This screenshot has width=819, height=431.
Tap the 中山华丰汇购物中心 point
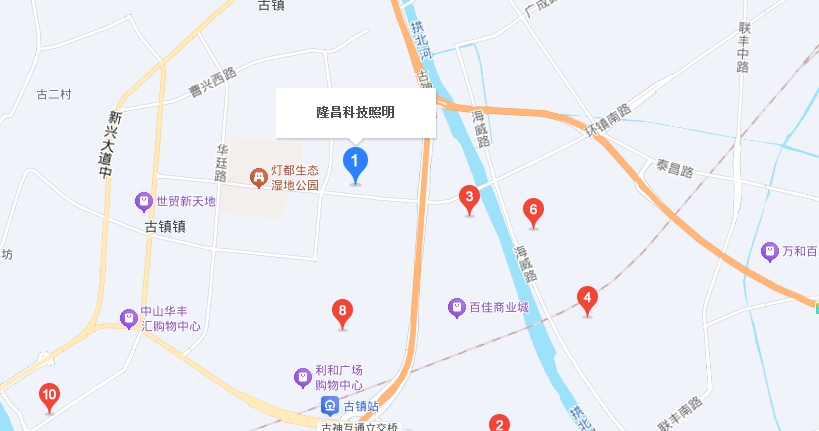pyautogui.click(x=128, y=318)
